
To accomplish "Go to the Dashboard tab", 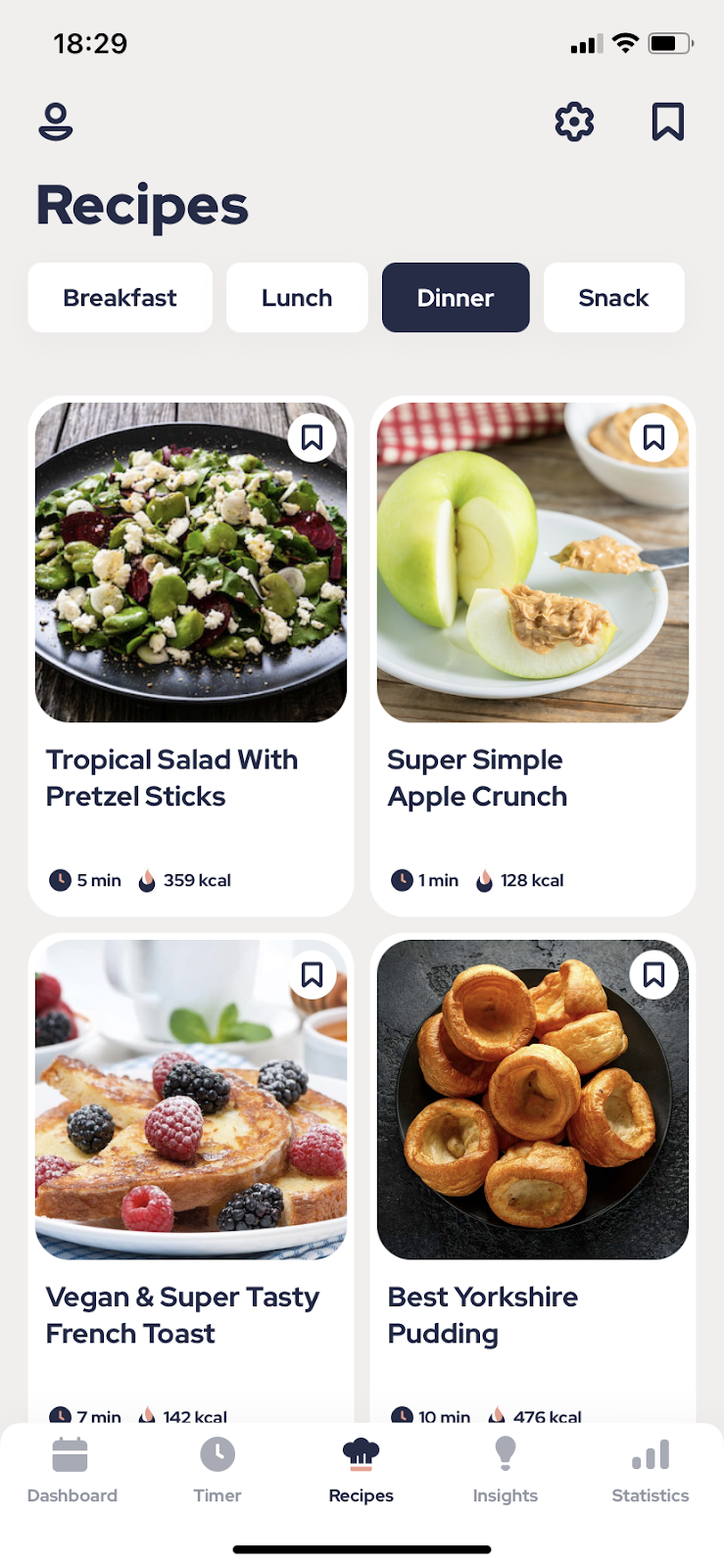I will coord(72,1470).
